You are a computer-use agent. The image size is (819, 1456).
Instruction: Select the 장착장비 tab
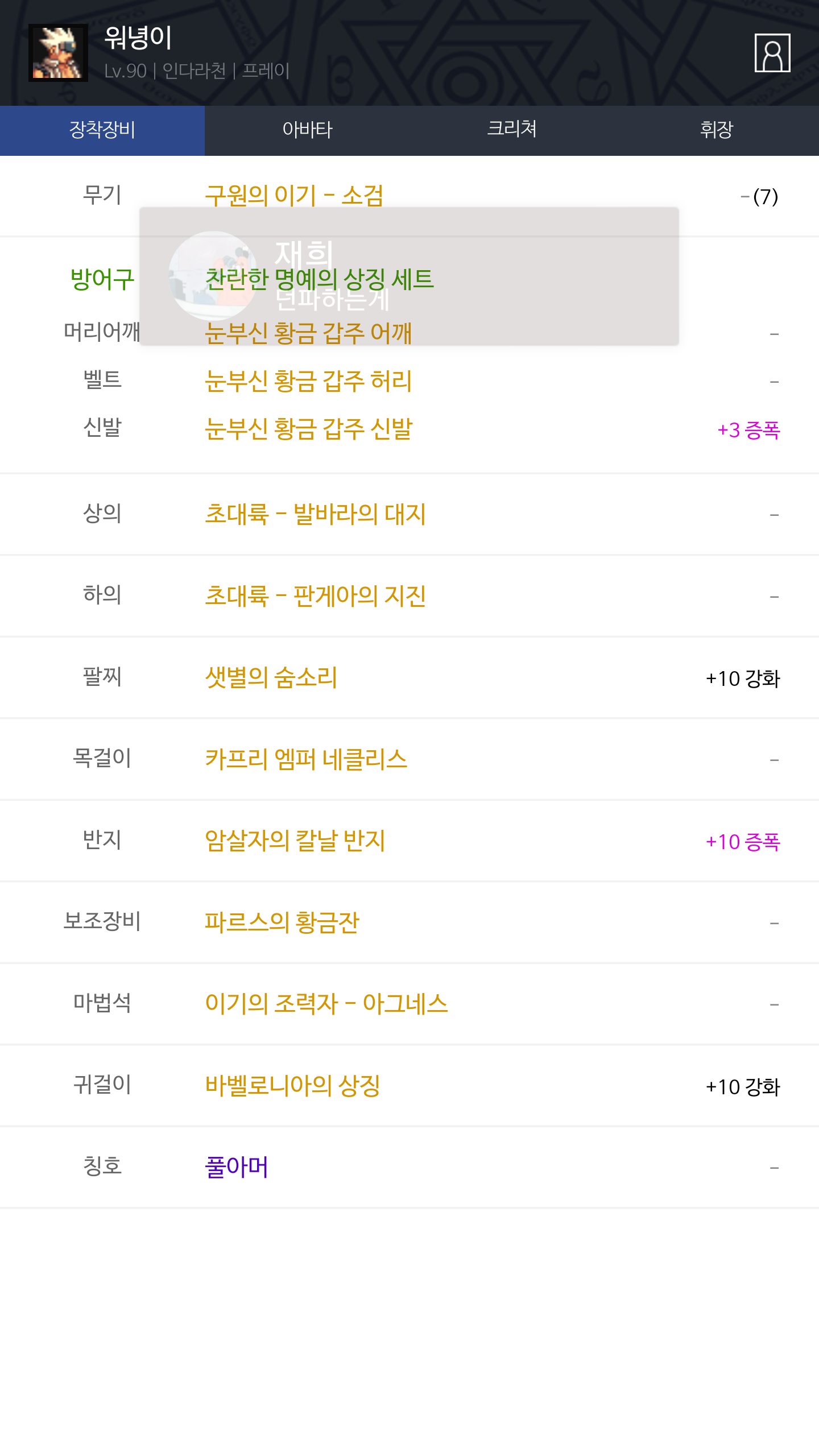102,130
